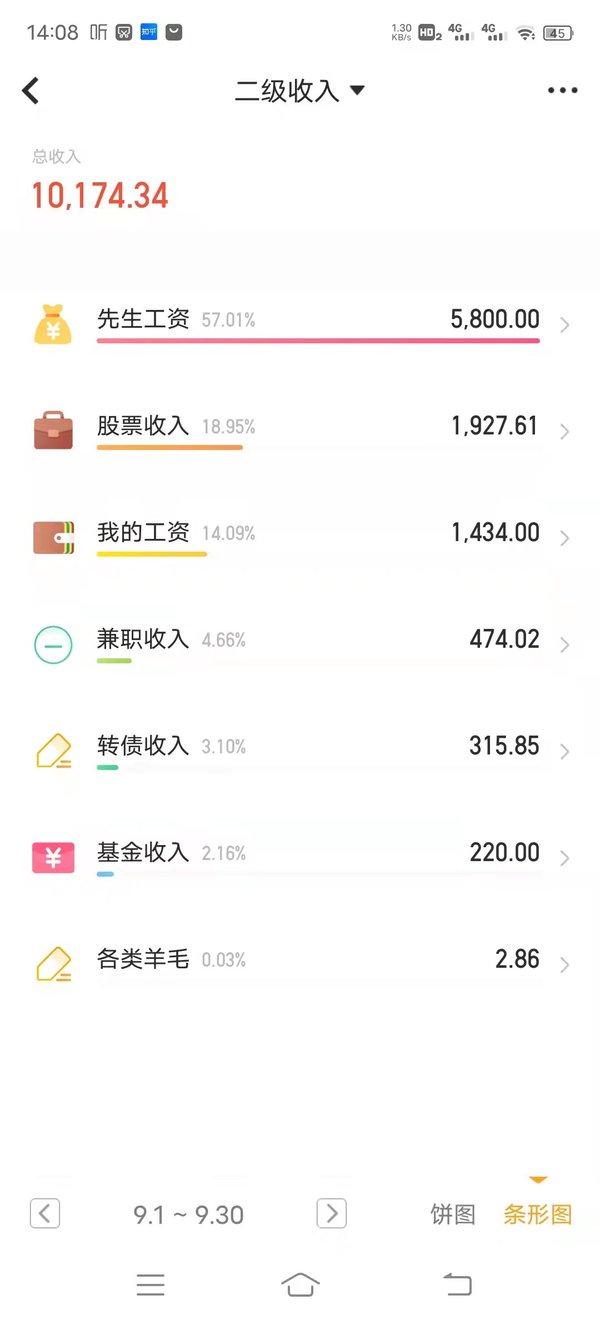Tap the system home button

tap(300, 1284)
